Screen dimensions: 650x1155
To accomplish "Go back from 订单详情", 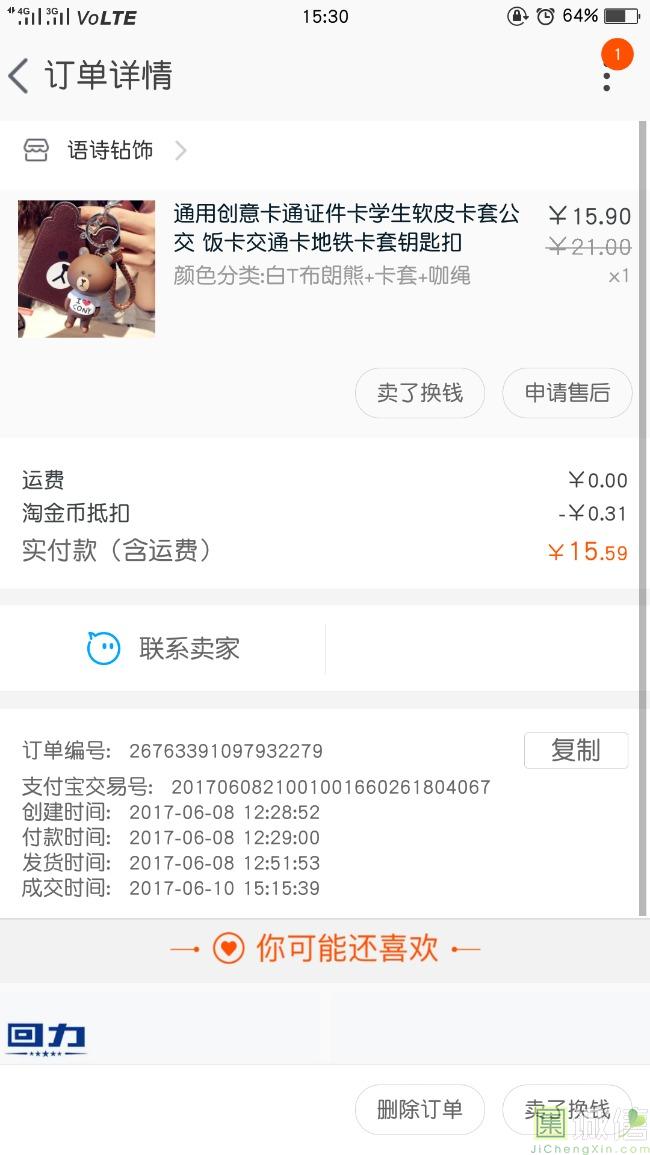I will [x=20, y=76].
